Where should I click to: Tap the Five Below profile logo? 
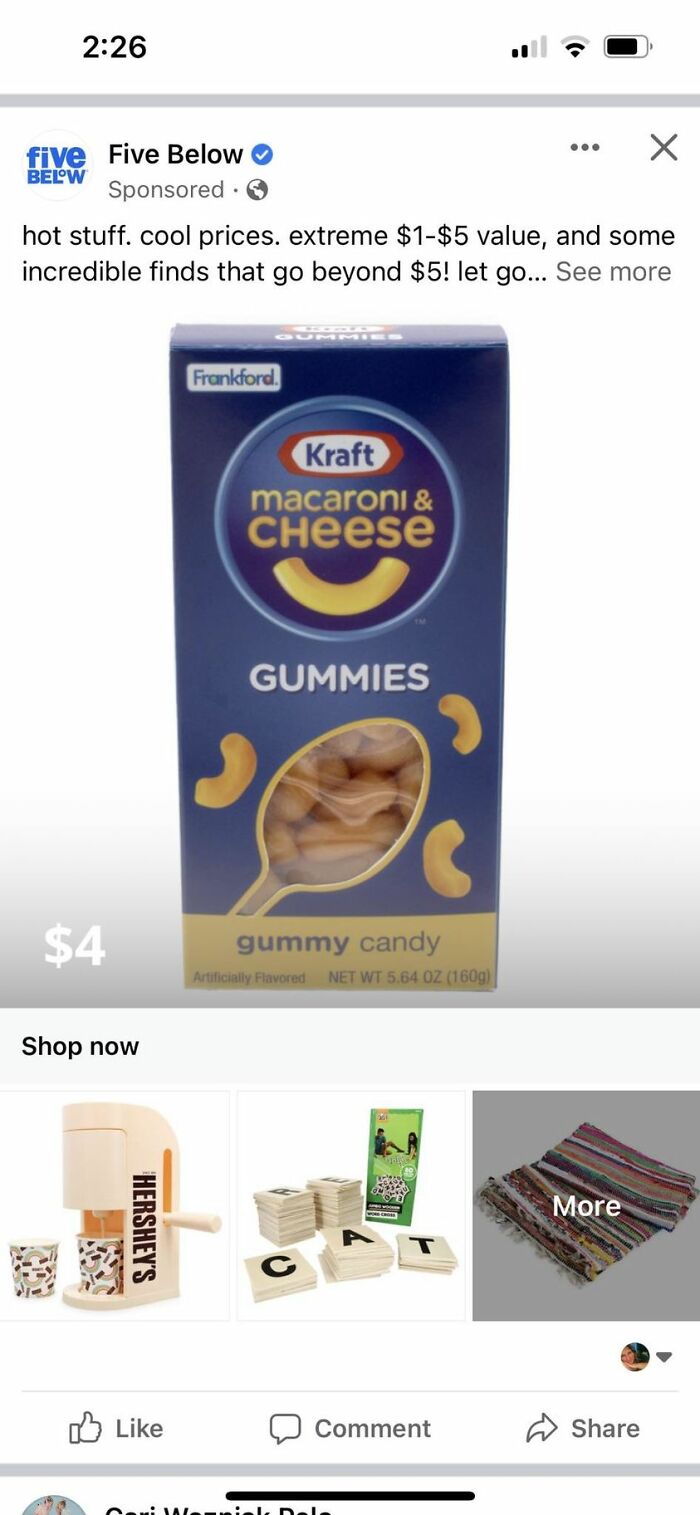(x=57, y=166)
